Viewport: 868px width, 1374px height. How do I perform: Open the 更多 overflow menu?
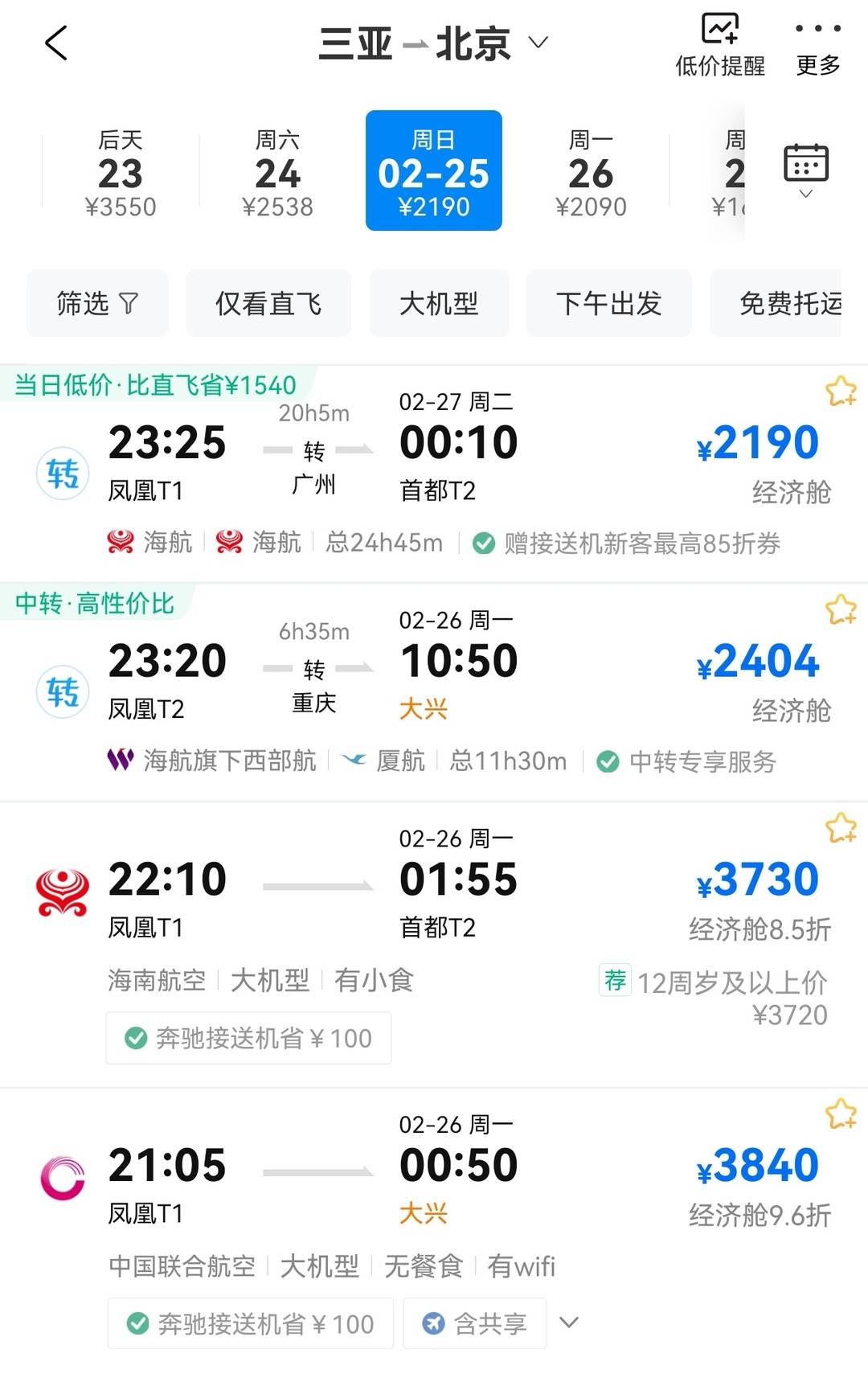pos(817,45)
